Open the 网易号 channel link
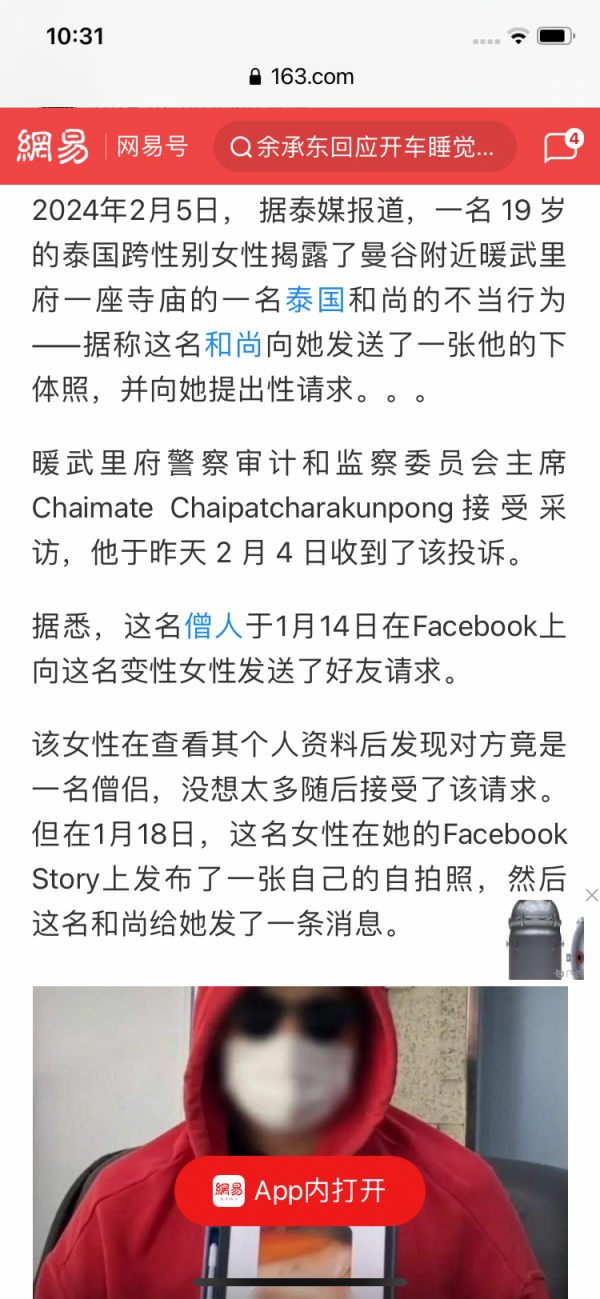 [x=152, y=147]
